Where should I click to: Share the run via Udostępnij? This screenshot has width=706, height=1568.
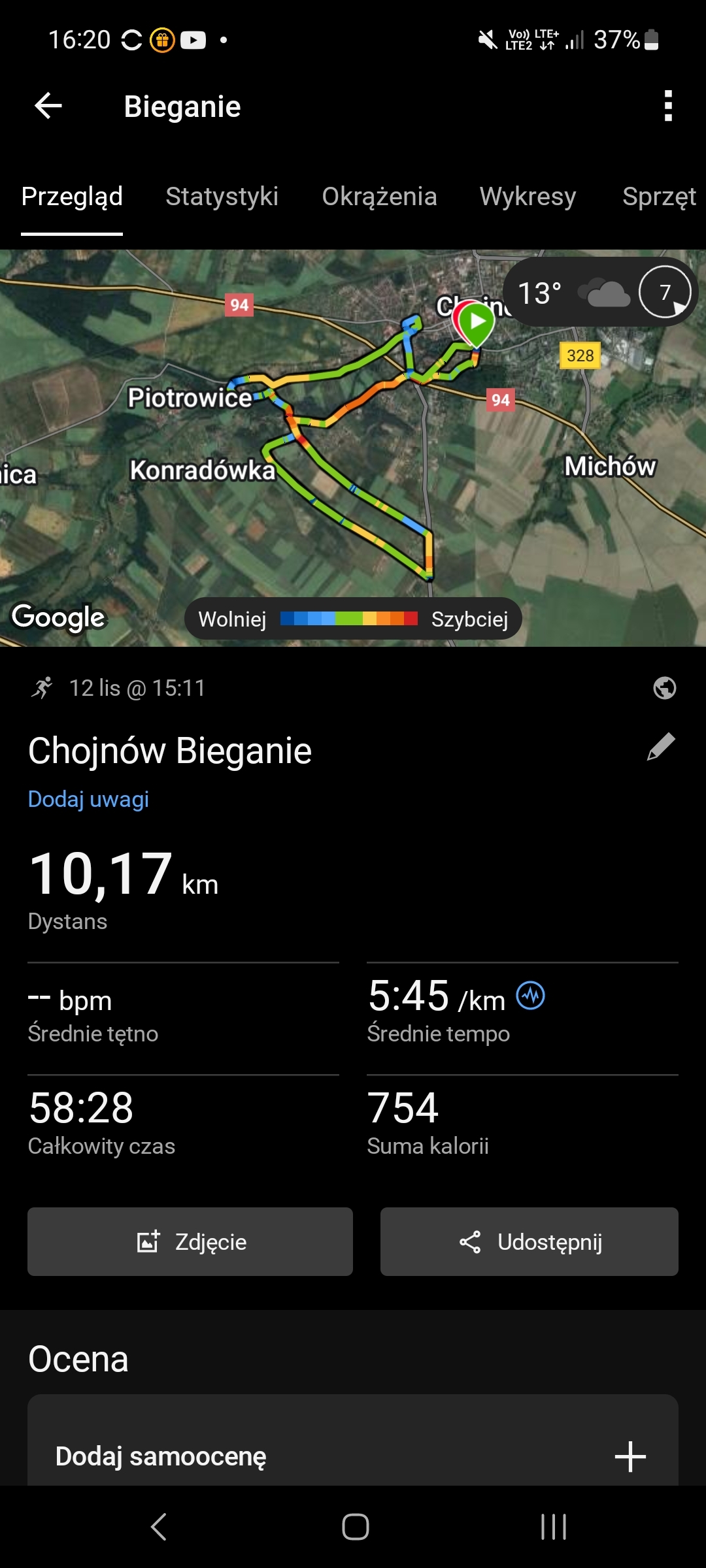tap(529, 1241)
